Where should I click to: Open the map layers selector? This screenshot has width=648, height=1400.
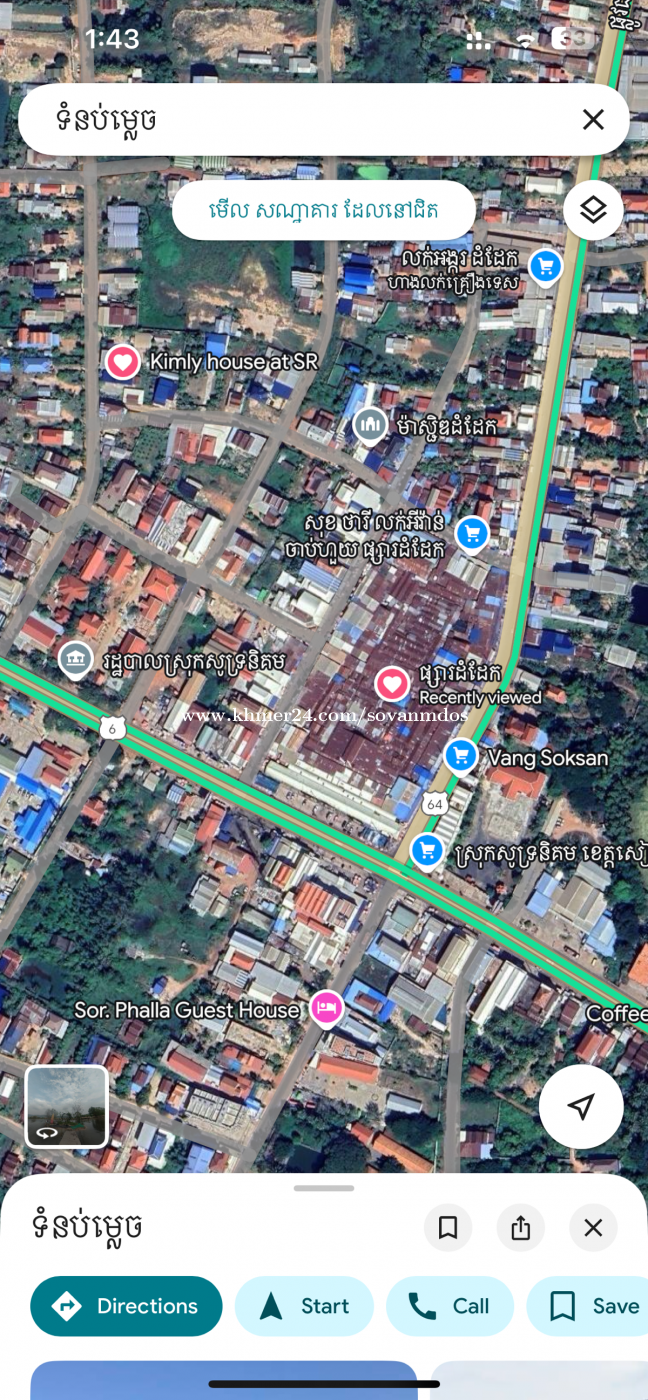tap(593, 210)
